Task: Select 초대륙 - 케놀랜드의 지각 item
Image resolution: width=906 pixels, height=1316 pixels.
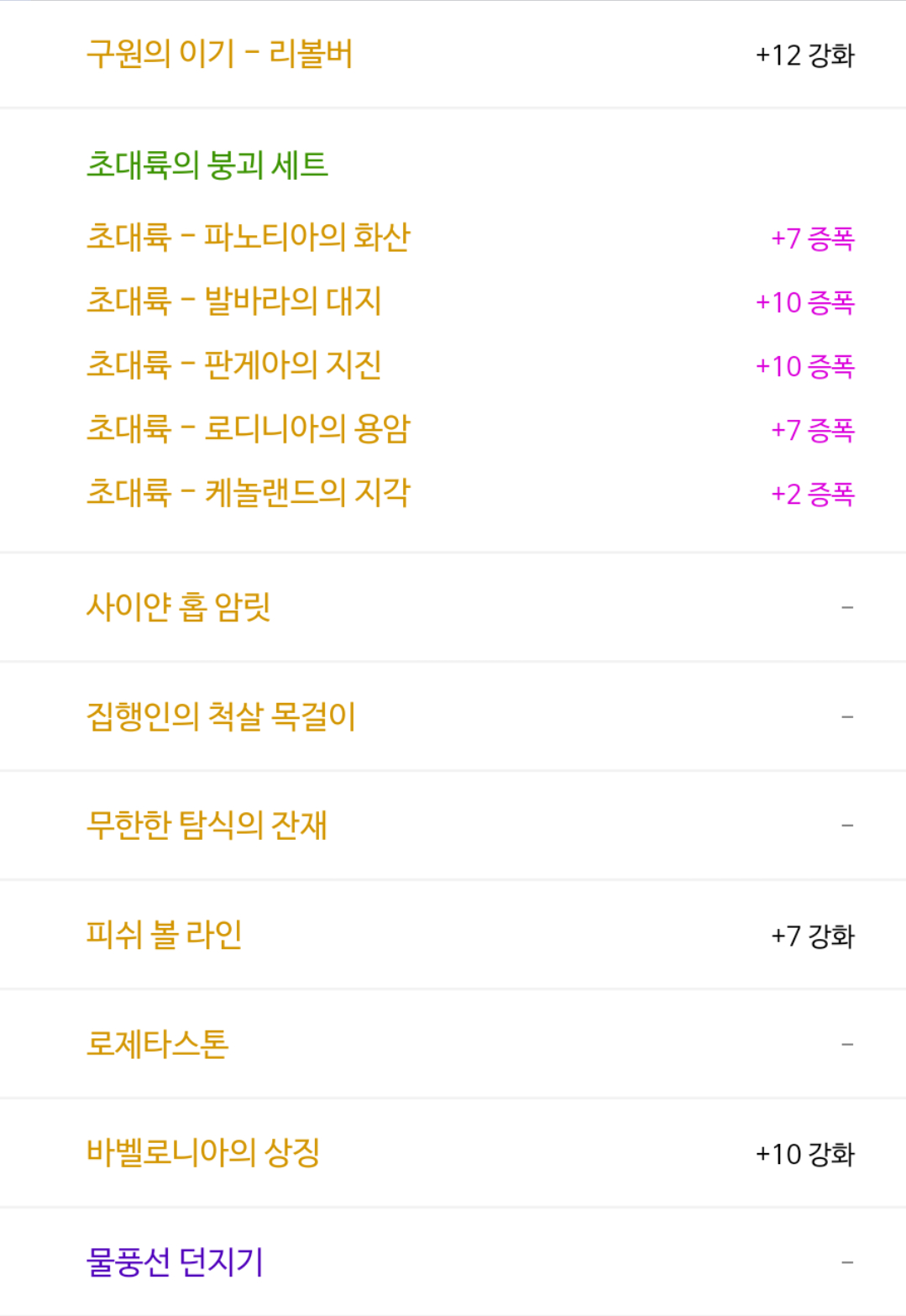Action: pos(249,492)
